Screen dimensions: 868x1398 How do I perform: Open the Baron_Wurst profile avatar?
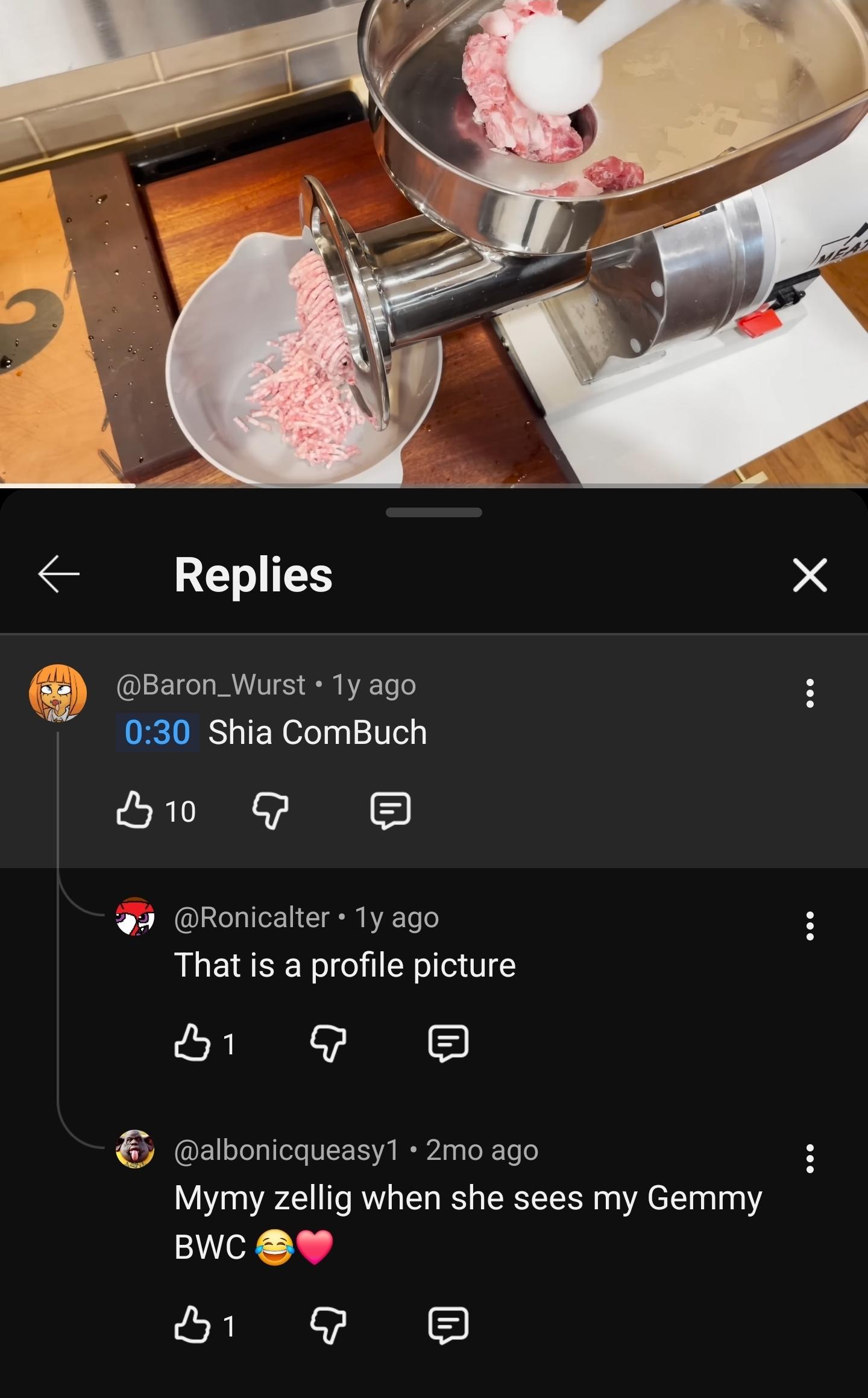pyautogui.click(x=58, y=693)
